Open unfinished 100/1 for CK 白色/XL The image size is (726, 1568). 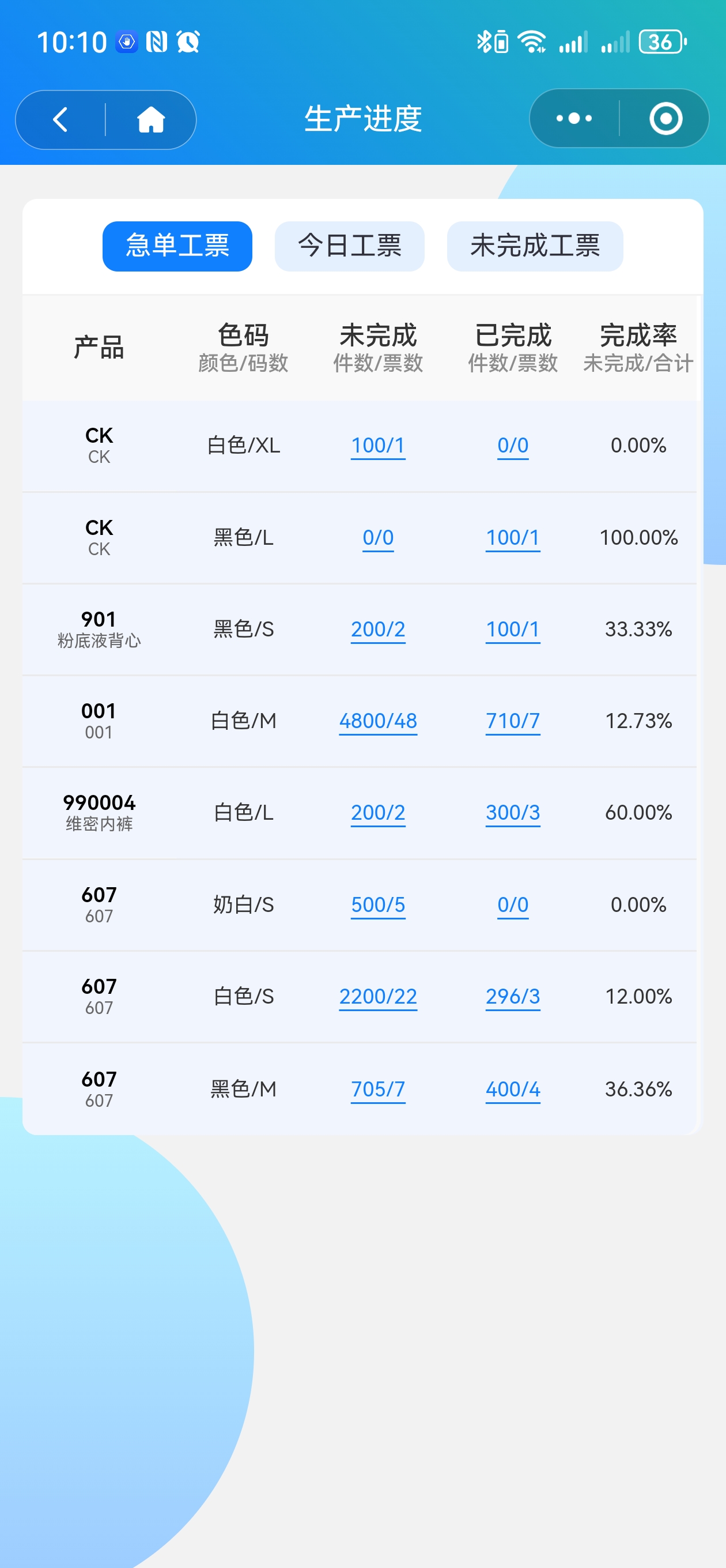[x=378, y=446]
